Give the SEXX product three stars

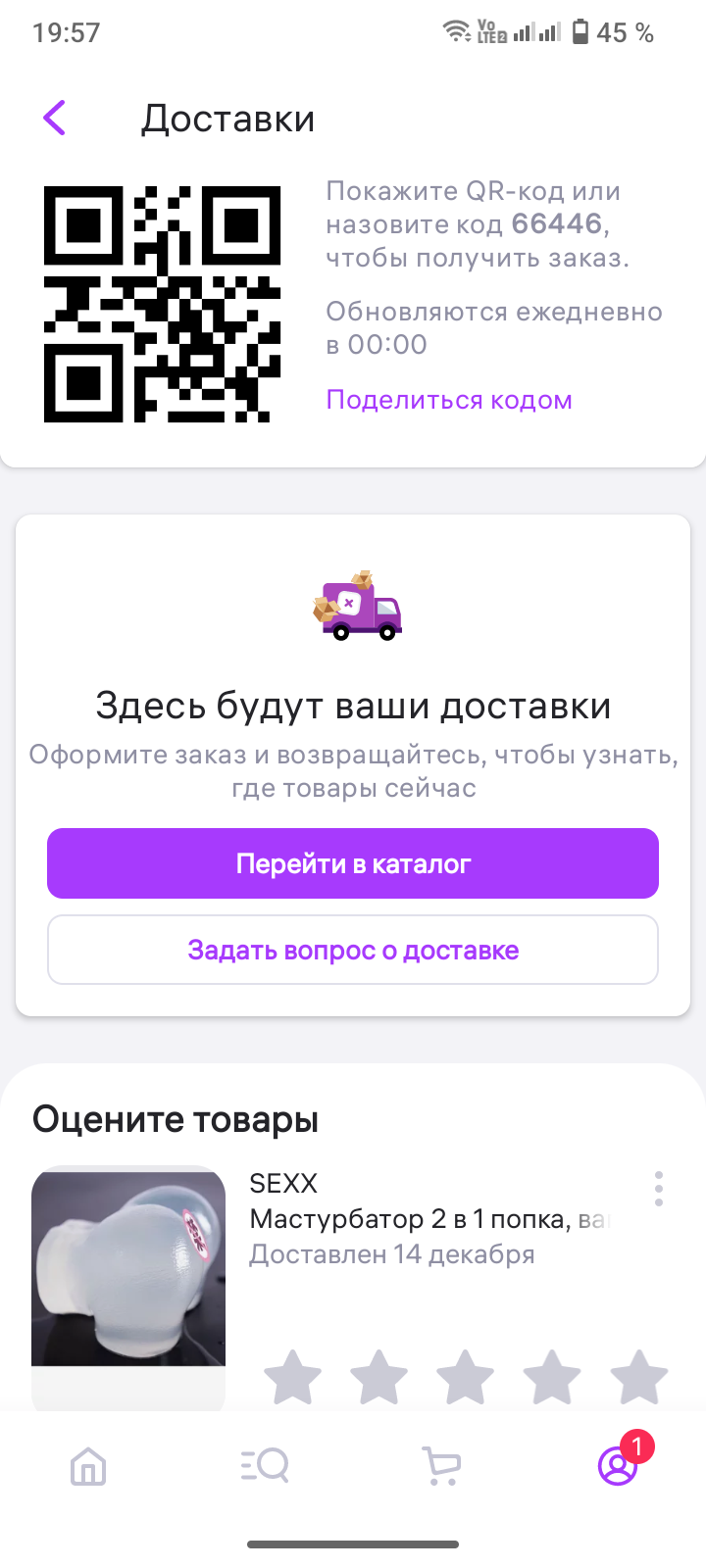[466, 1376]
